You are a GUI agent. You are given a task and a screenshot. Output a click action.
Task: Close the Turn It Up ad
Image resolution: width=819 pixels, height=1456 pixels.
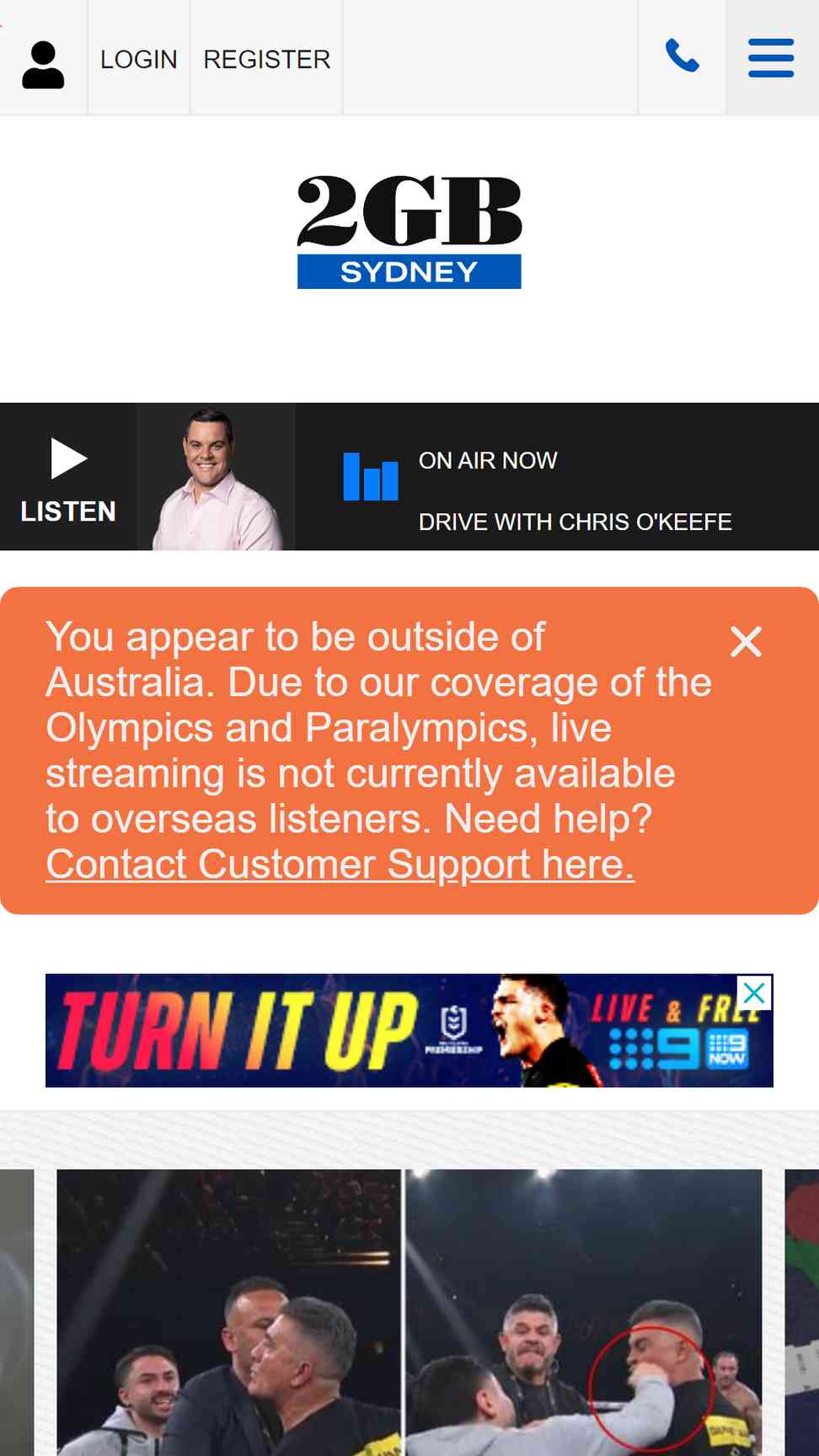coord(754,993)
